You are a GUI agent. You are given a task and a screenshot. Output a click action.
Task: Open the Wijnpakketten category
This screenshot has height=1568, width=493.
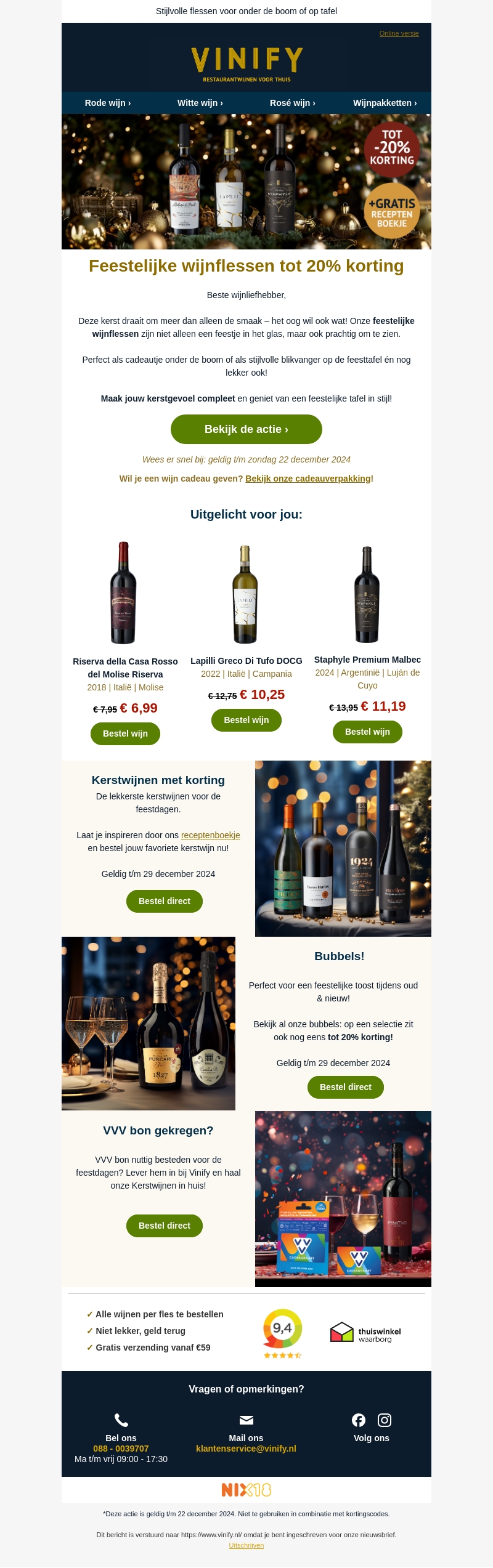[385, 103]
